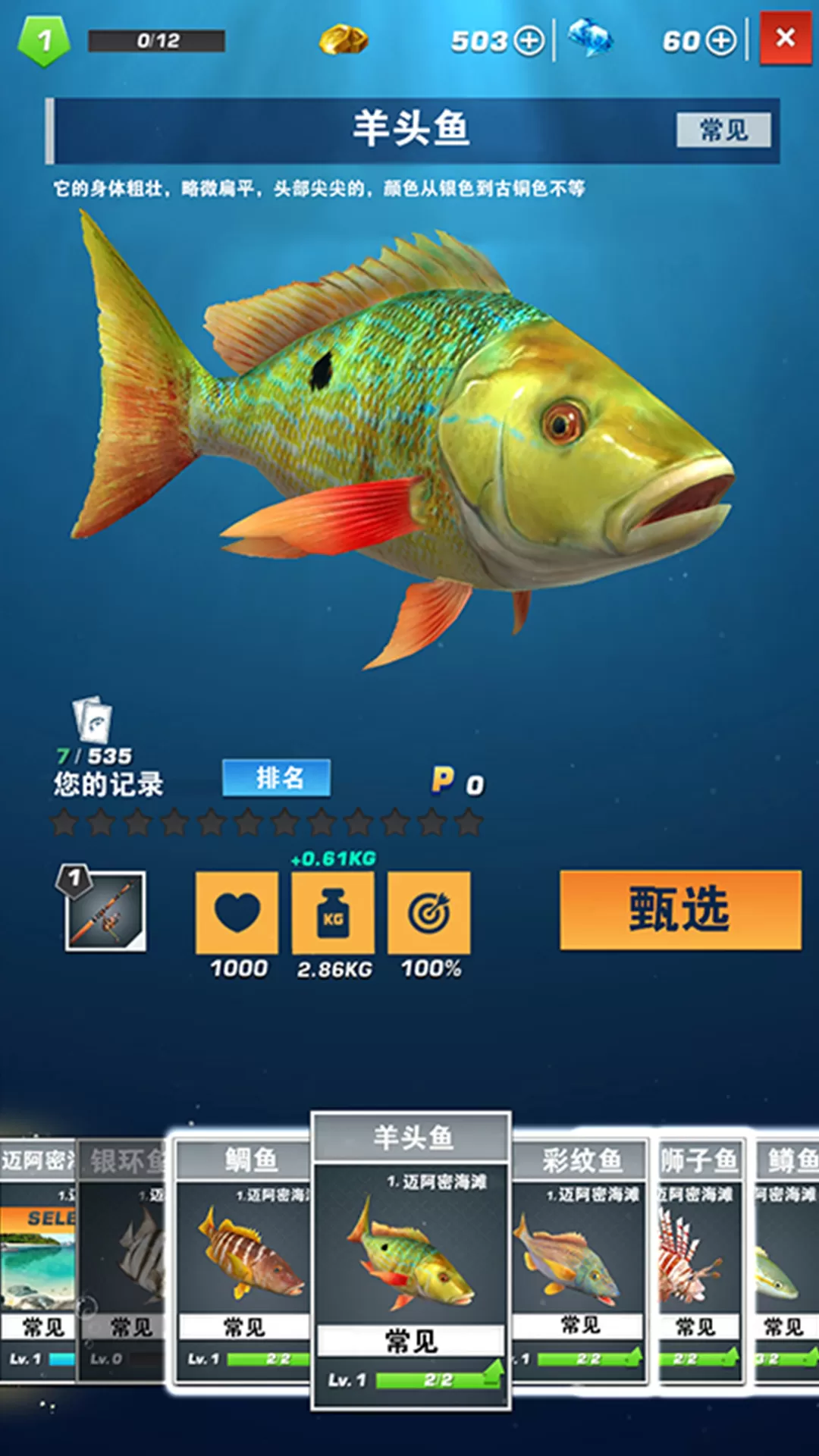Select the 彩纹鱼 fish card

tap(580, 1259)
